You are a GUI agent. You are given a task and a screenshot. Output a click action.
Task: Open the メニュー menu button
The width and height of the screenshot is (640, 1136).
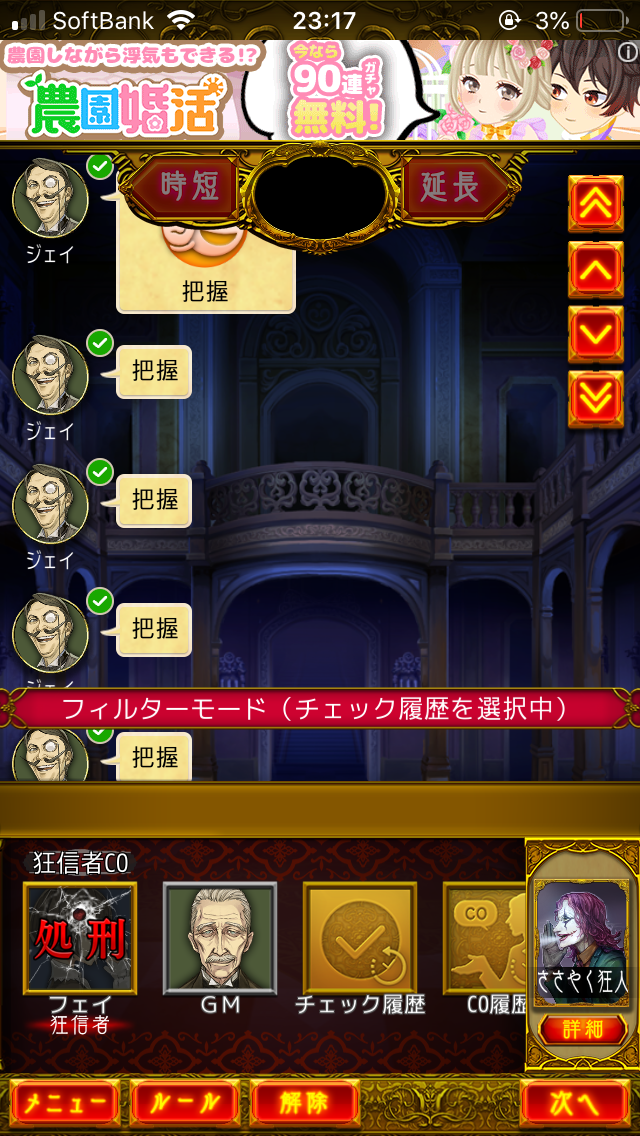[x=65, y=1103]
